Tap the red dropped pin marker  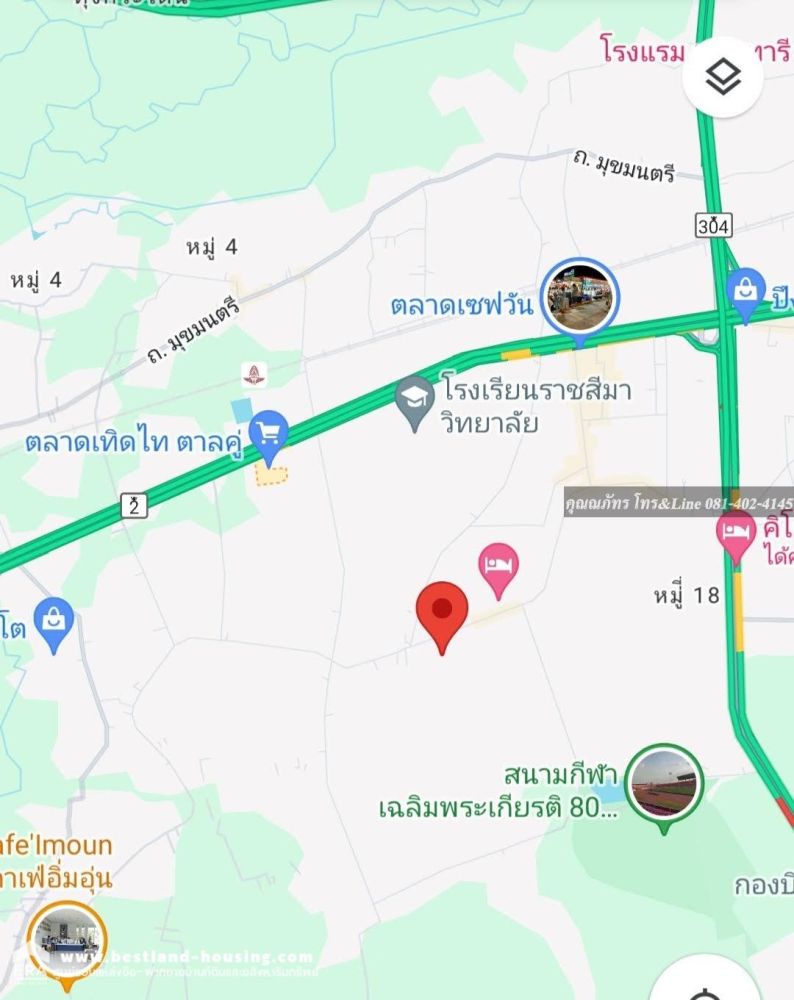pyautogui.click(x=441, y=611)
